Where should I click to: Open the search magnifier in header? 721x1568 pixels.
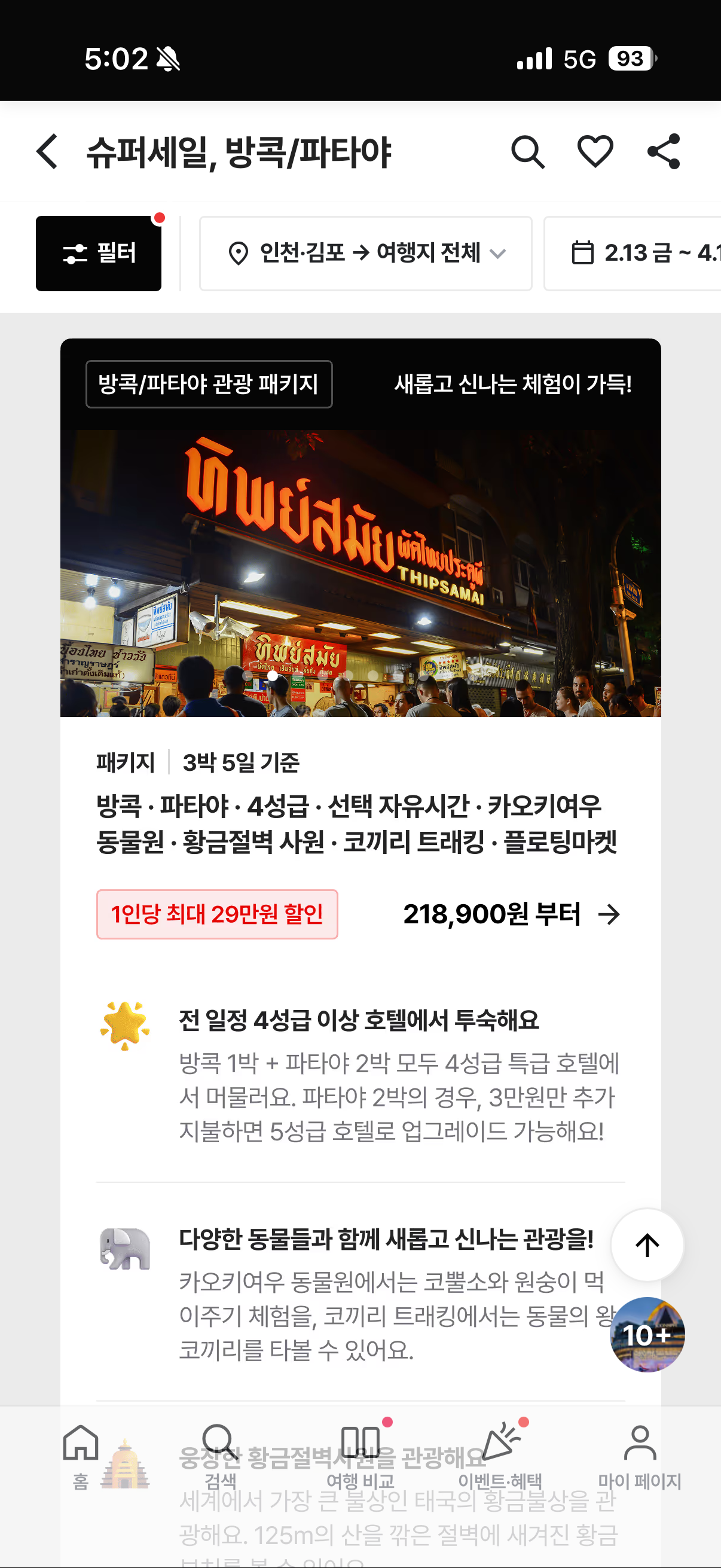[527, 151]
